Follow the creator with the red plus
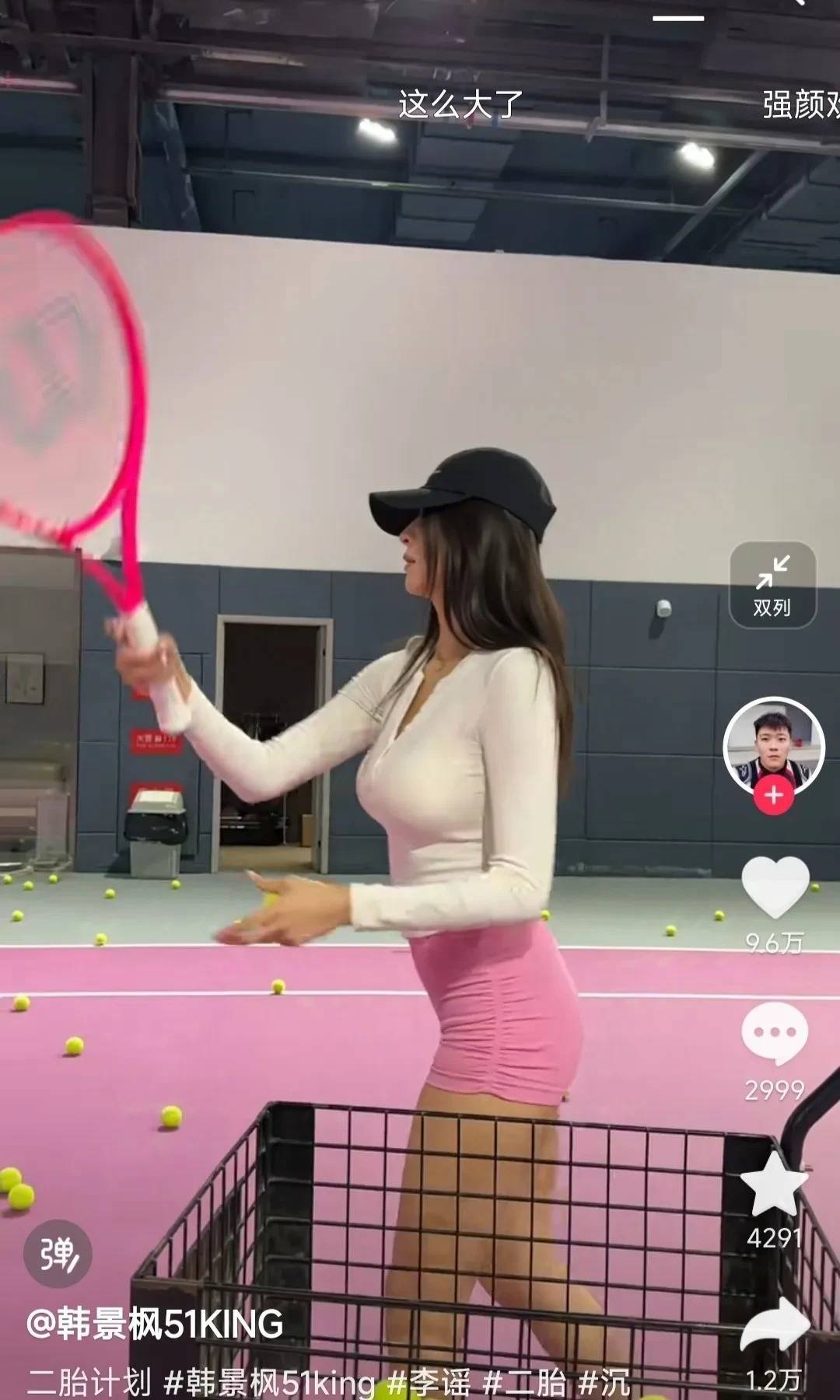 (x=773, y=796)
